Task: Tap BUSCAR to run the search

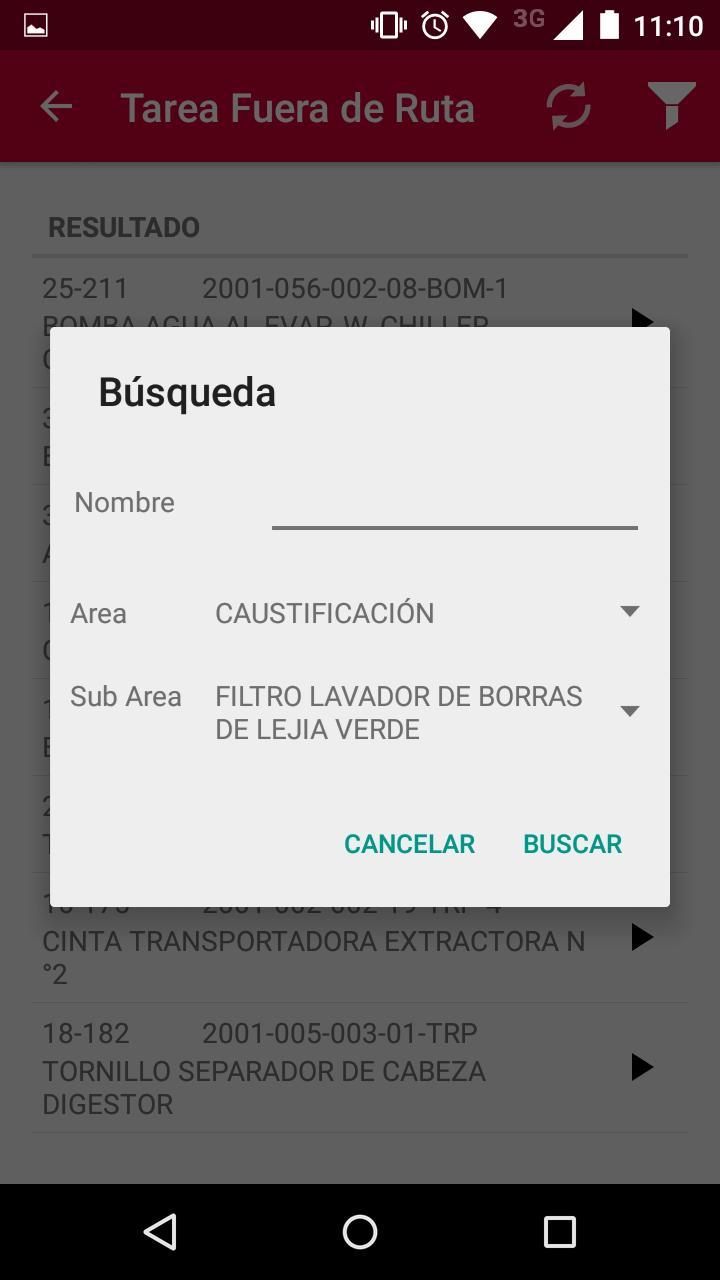Action: coord(572,844)
